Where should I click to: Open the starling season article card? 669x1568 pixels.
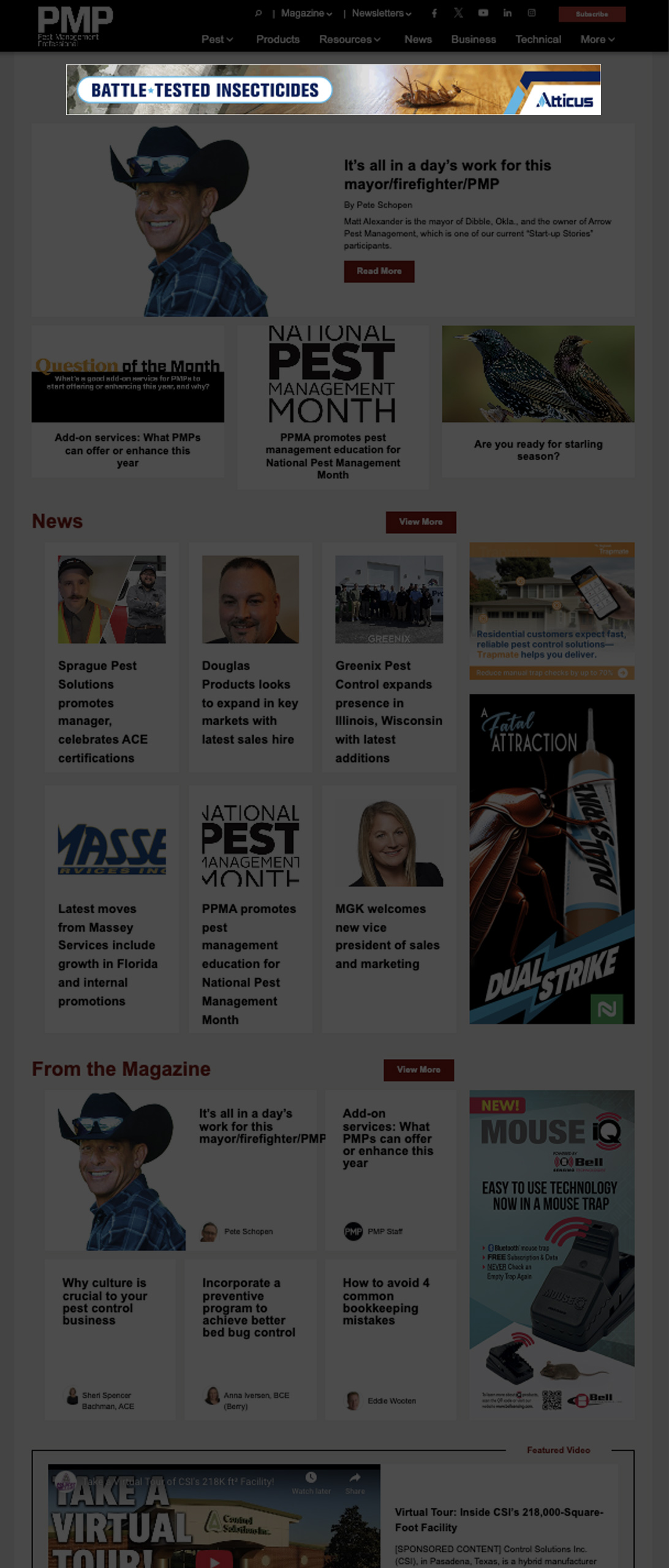click(538, 450)
